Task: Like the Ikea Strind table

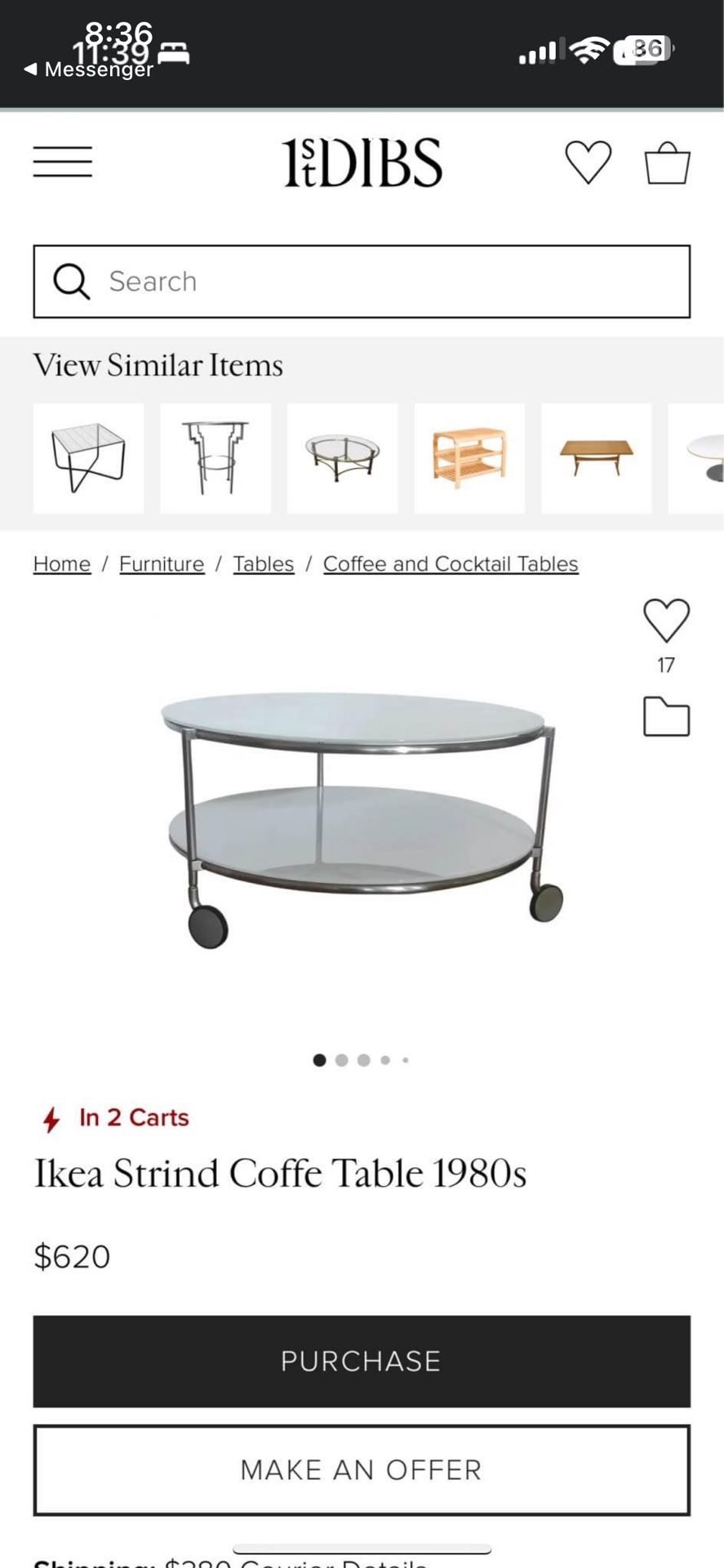Action: (x=666, y=621)
